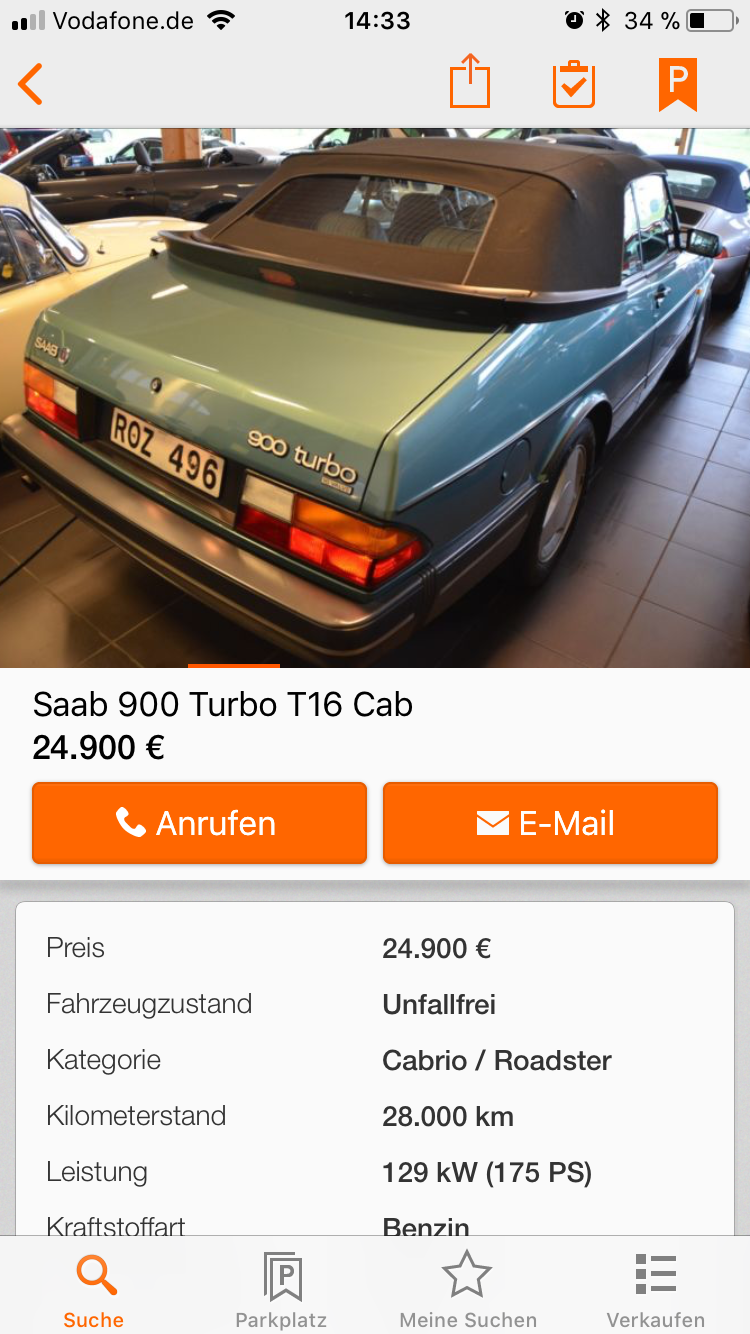Open the Parkplatz tab
The height and width of the screenshot is (1334, 750).
click(281, 1290)
